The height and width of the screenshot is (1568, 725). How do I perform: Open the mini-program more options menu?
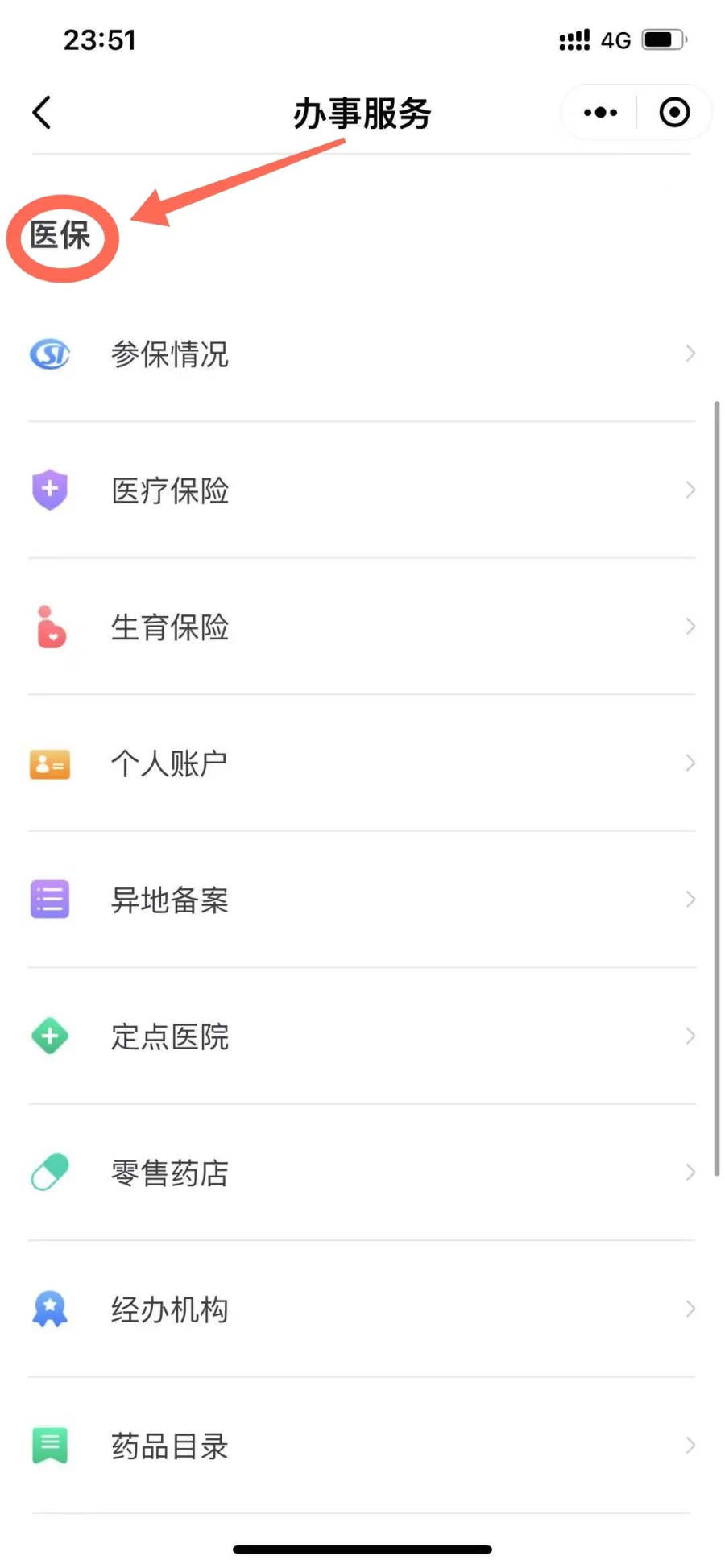pyautogui.click(x=599, y=112)
